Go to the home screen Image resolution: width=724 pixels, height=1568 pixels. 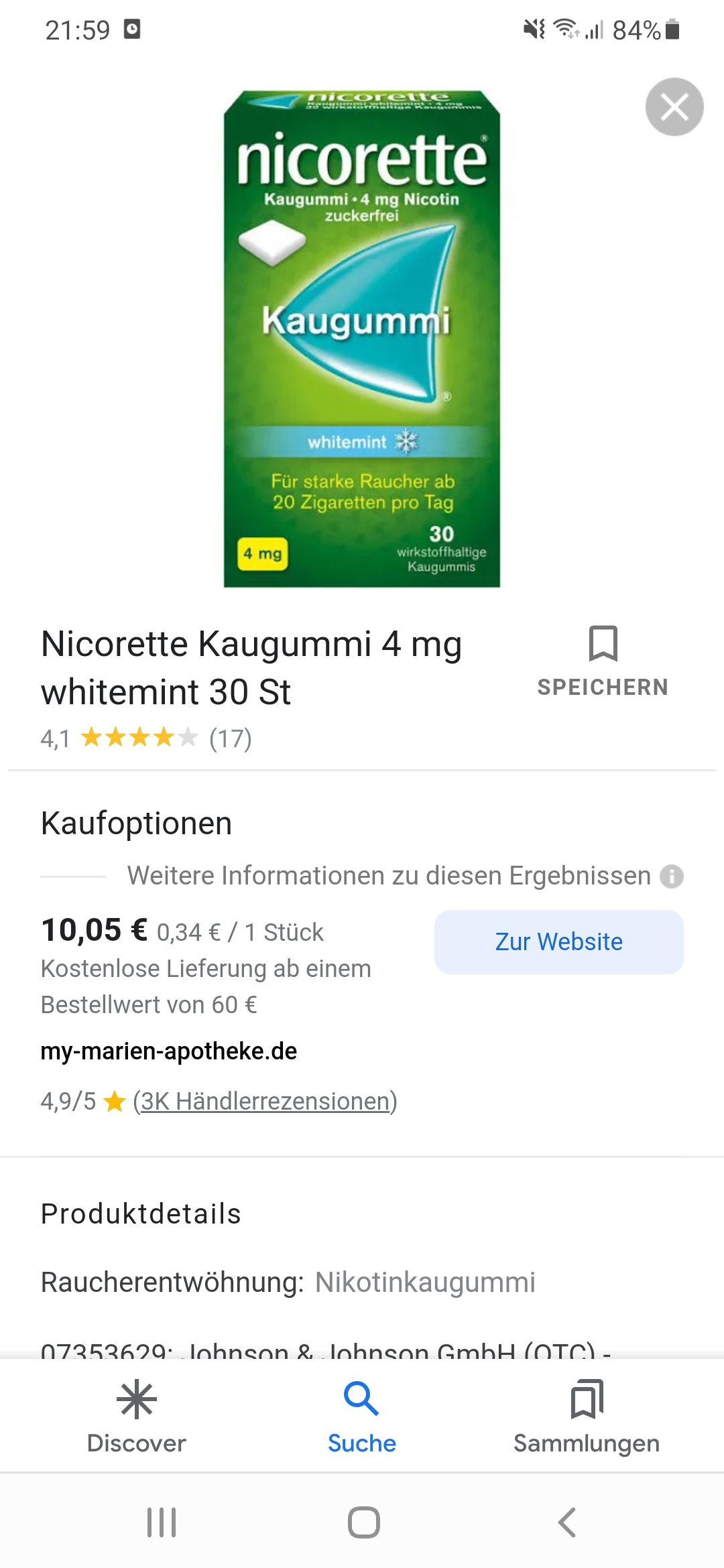click(363, 1522)
